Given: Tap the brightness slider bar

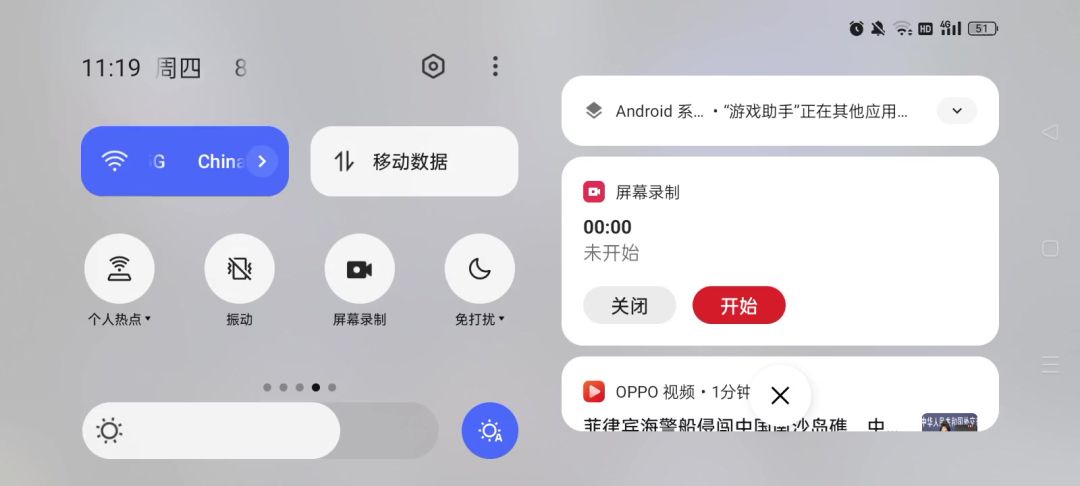Looking at the screenshot, I should [x=260, y=431].
